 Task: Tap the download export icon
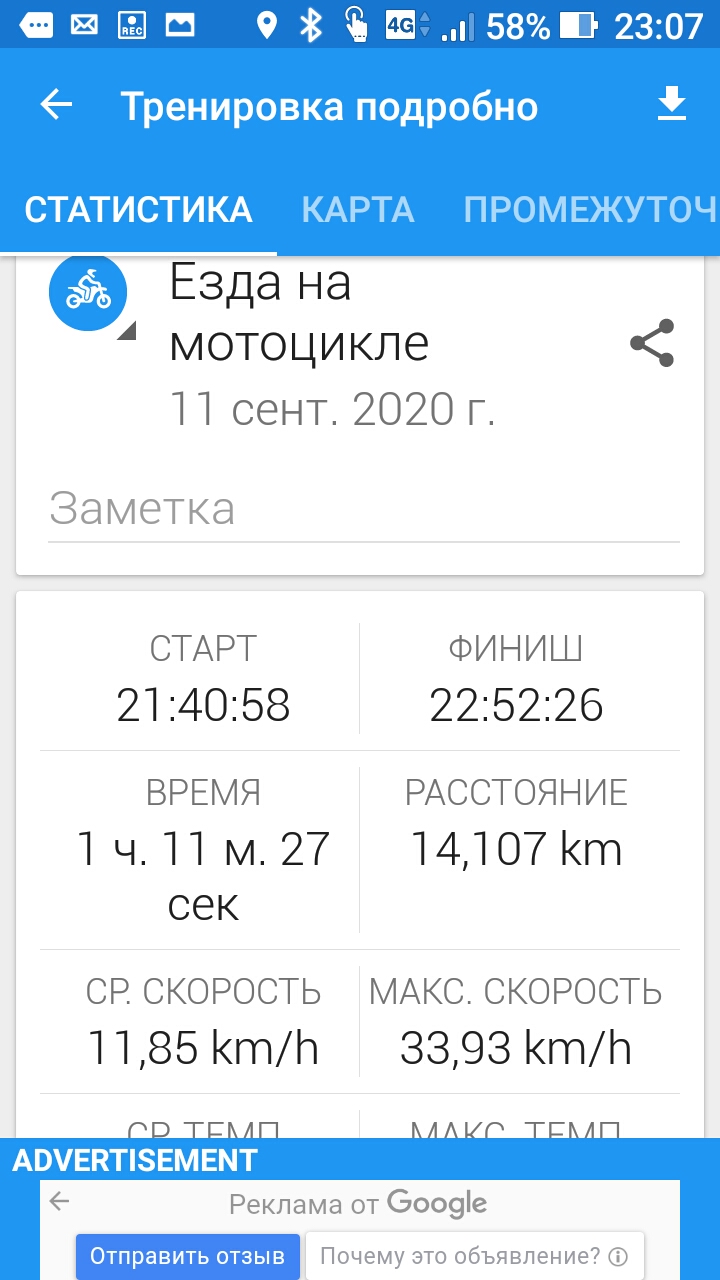click(x=672, y=104)
